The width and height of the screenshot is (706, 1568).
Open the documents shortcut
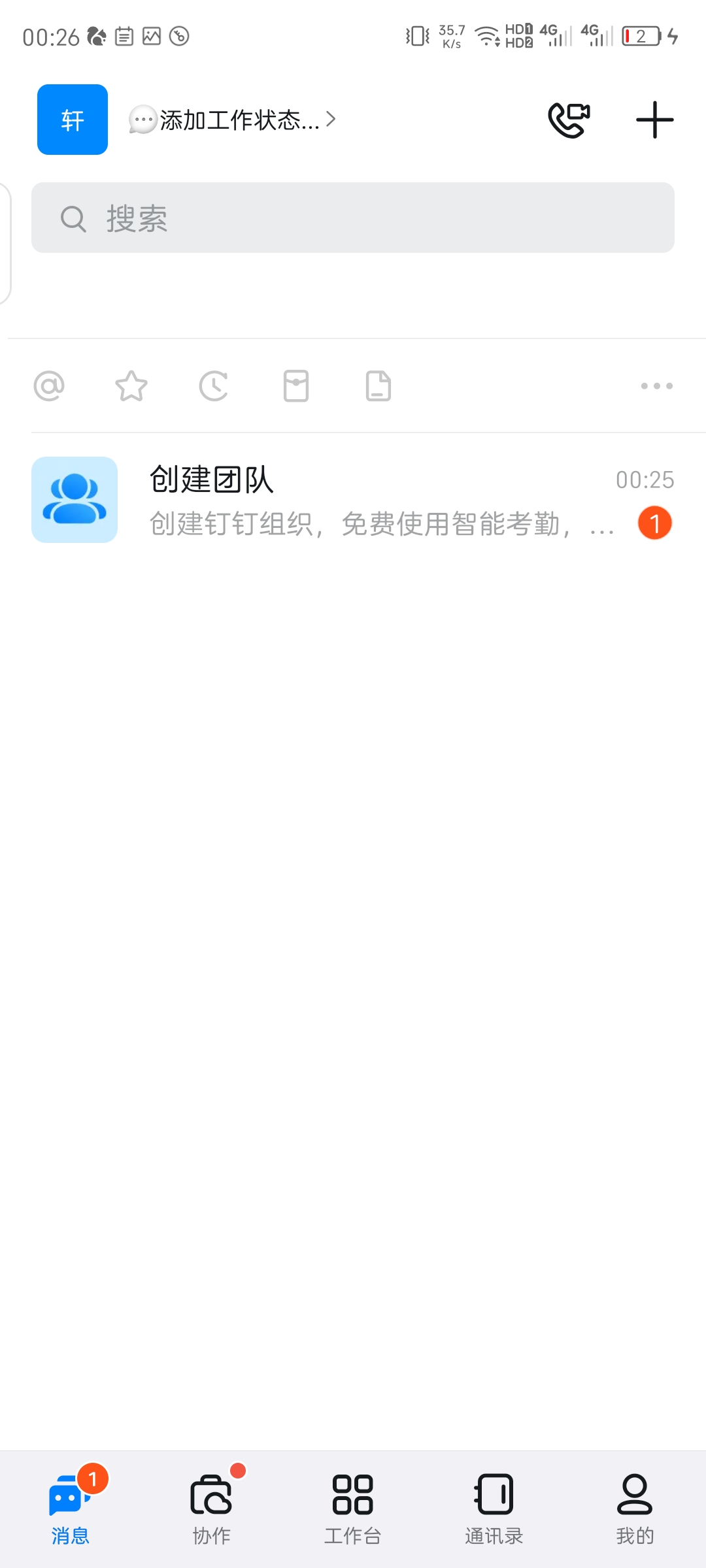(x=378, y=385)
